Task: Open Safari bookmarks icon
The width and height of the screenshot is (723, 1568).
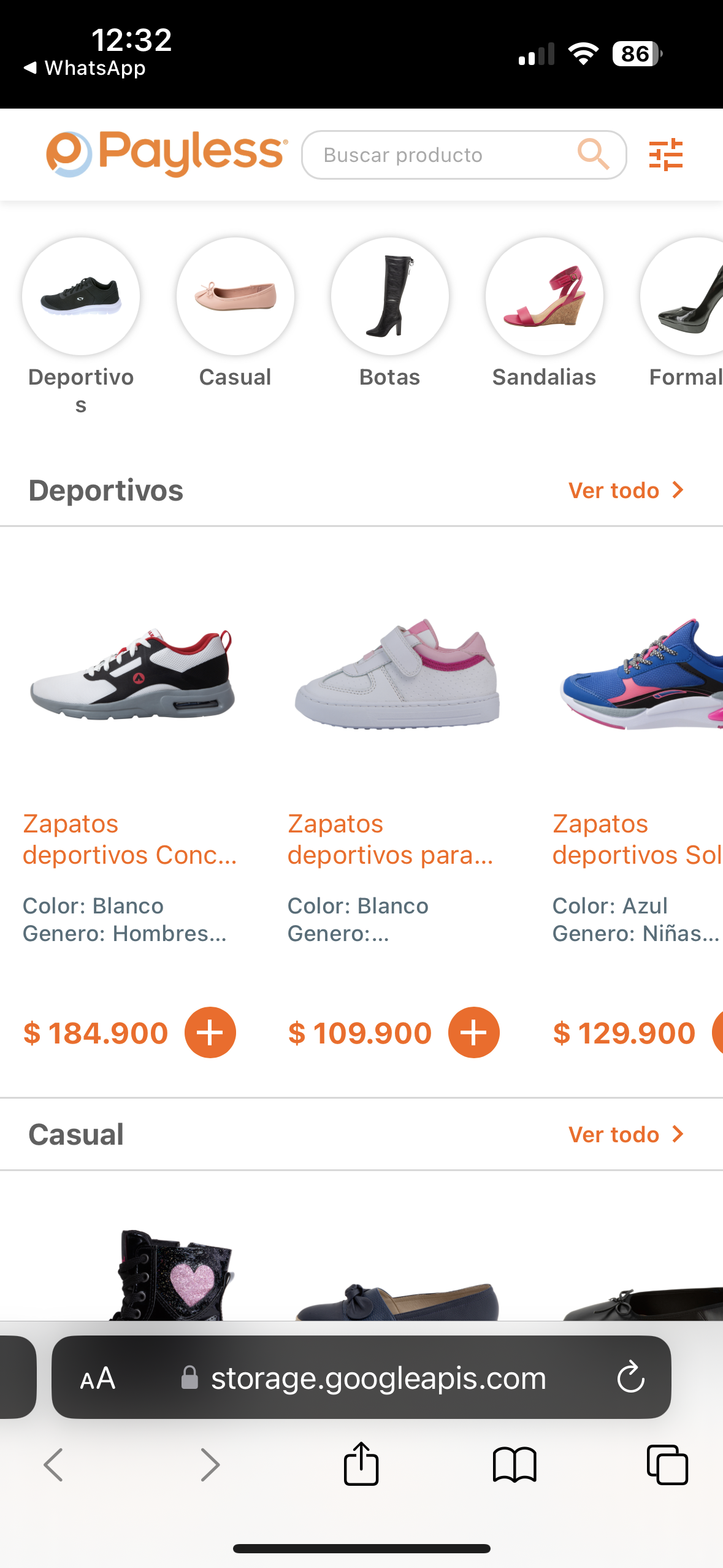Action: point(515,1465)
